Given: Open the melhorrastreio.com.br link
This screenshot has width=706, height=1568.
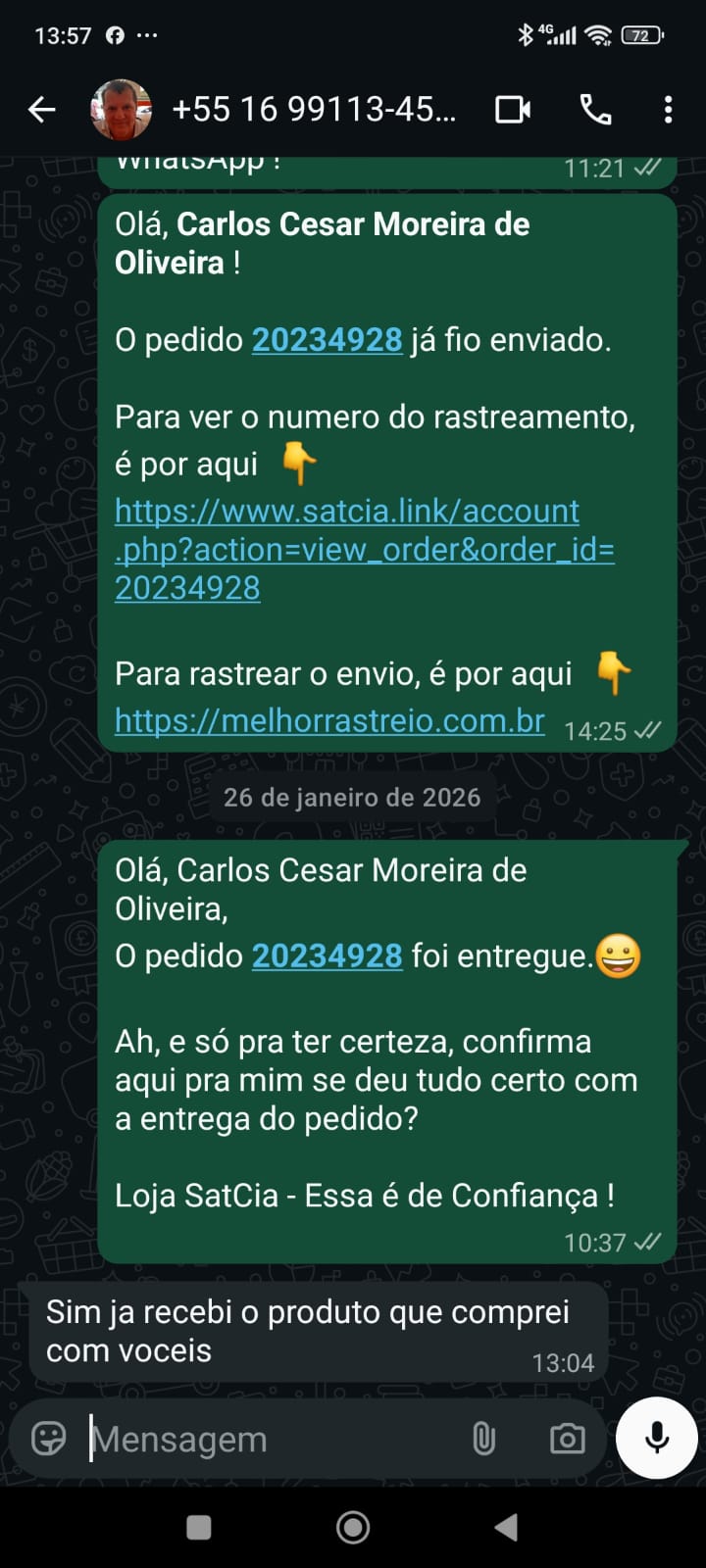Looking at the screenshot, I should (x=329, y=721).
